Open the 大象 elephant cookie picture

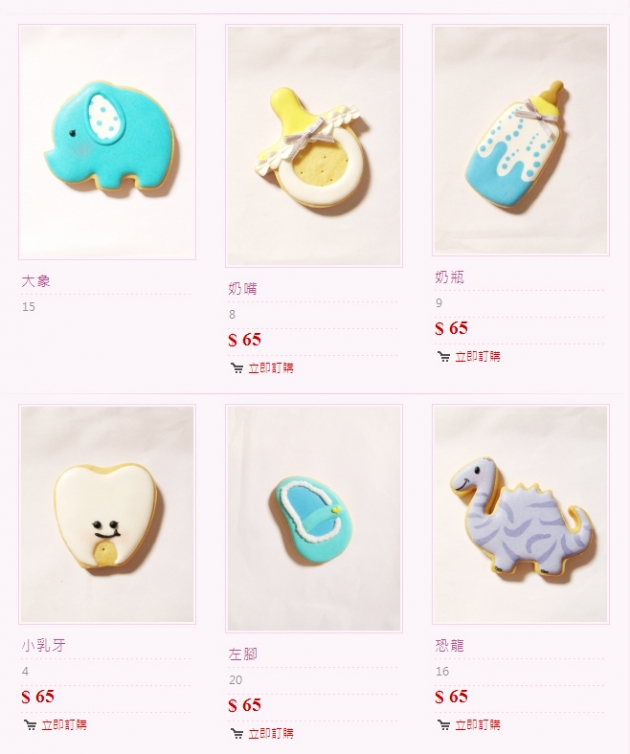pyautogui.click(x=107, y=141)
